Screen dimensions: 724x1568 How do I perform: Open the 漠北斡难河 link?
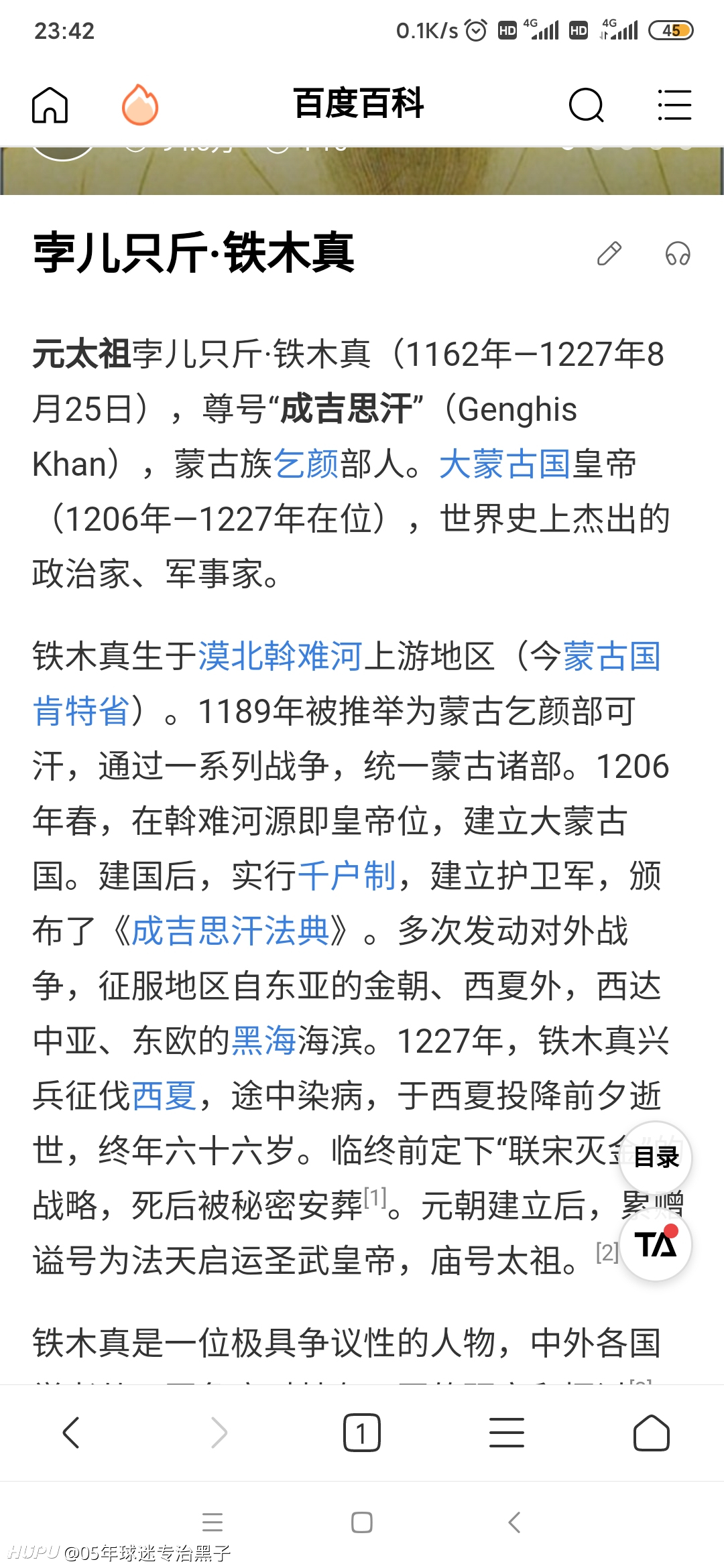pyautogui.click(x=280, y=655)
